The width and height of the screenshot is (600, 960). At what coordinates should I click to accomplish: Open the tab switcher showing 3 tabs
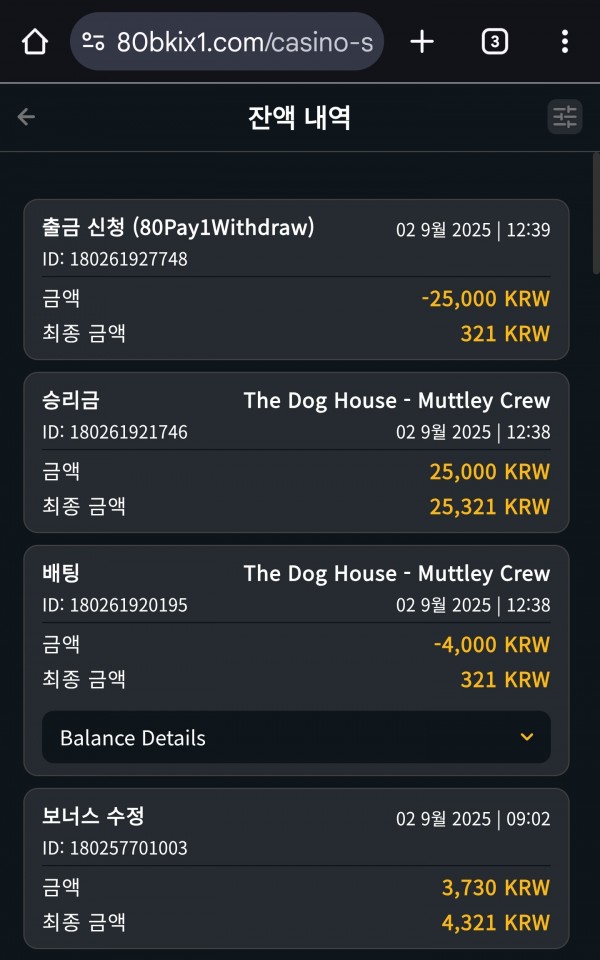tap(495, 42)
